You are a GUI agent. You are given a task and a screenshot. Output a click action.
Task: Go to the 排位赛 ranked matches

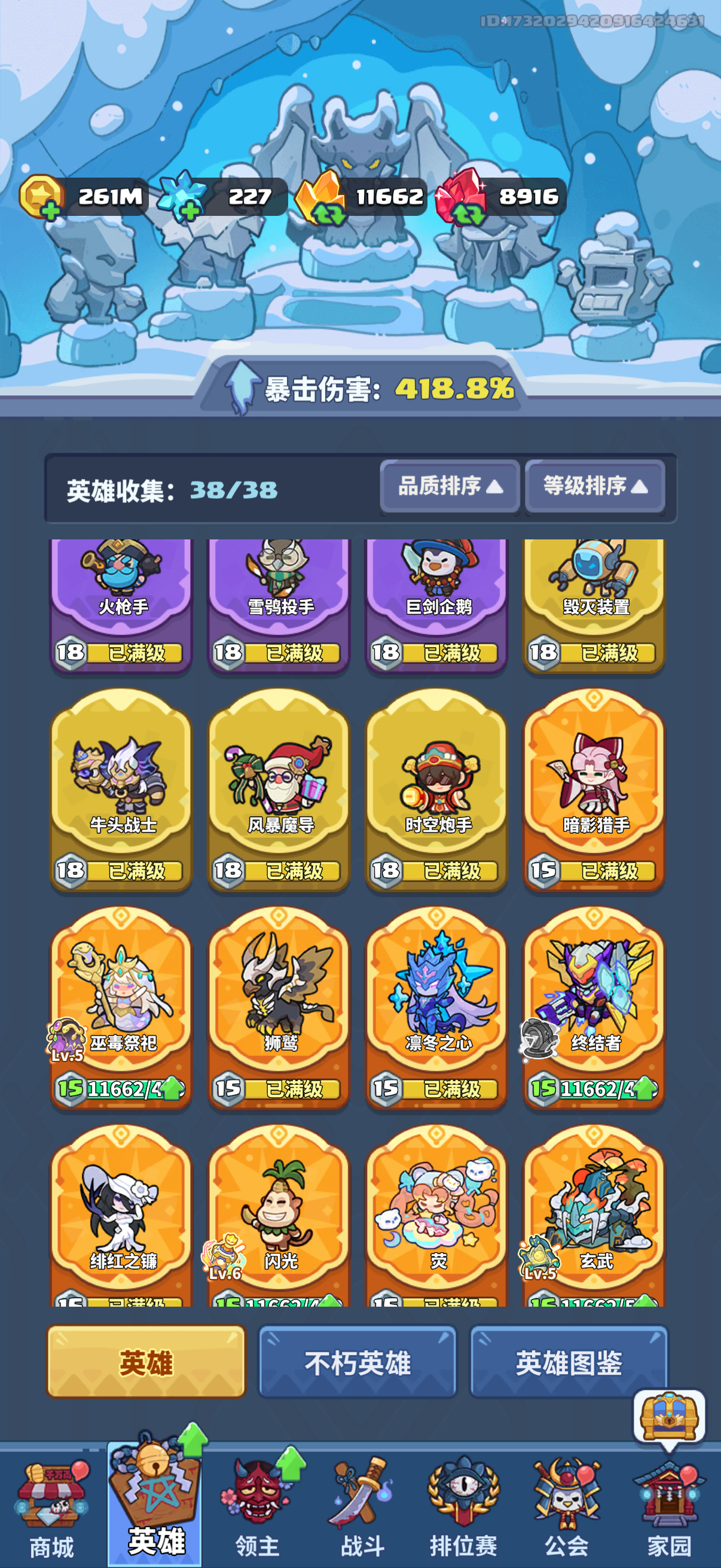point(463,1508)
